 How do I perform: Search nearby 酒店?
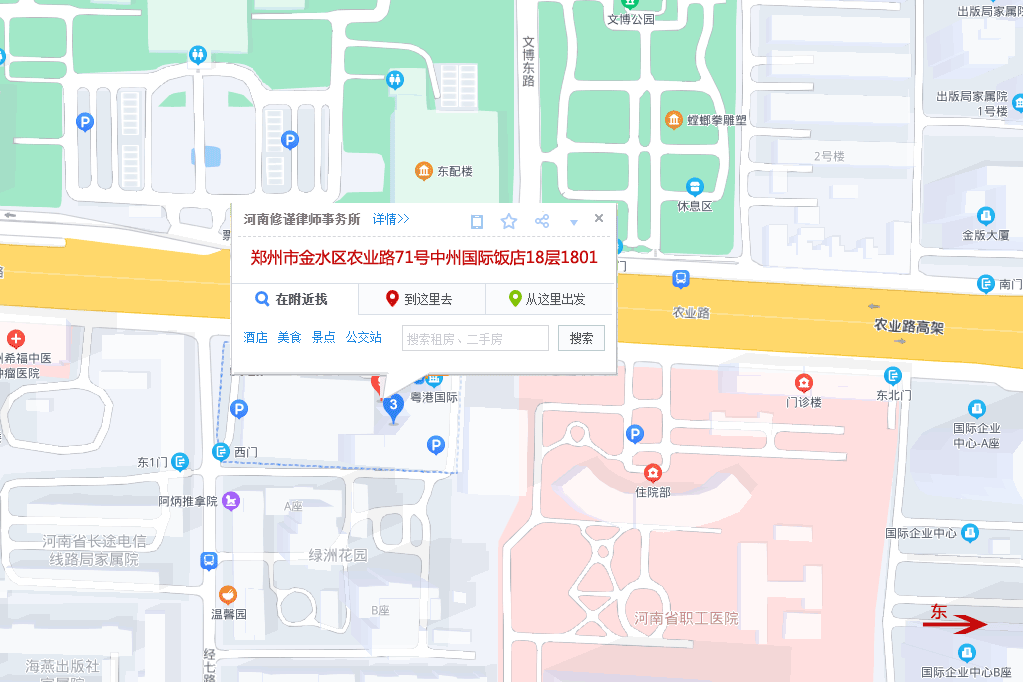(x=256, y=338)
